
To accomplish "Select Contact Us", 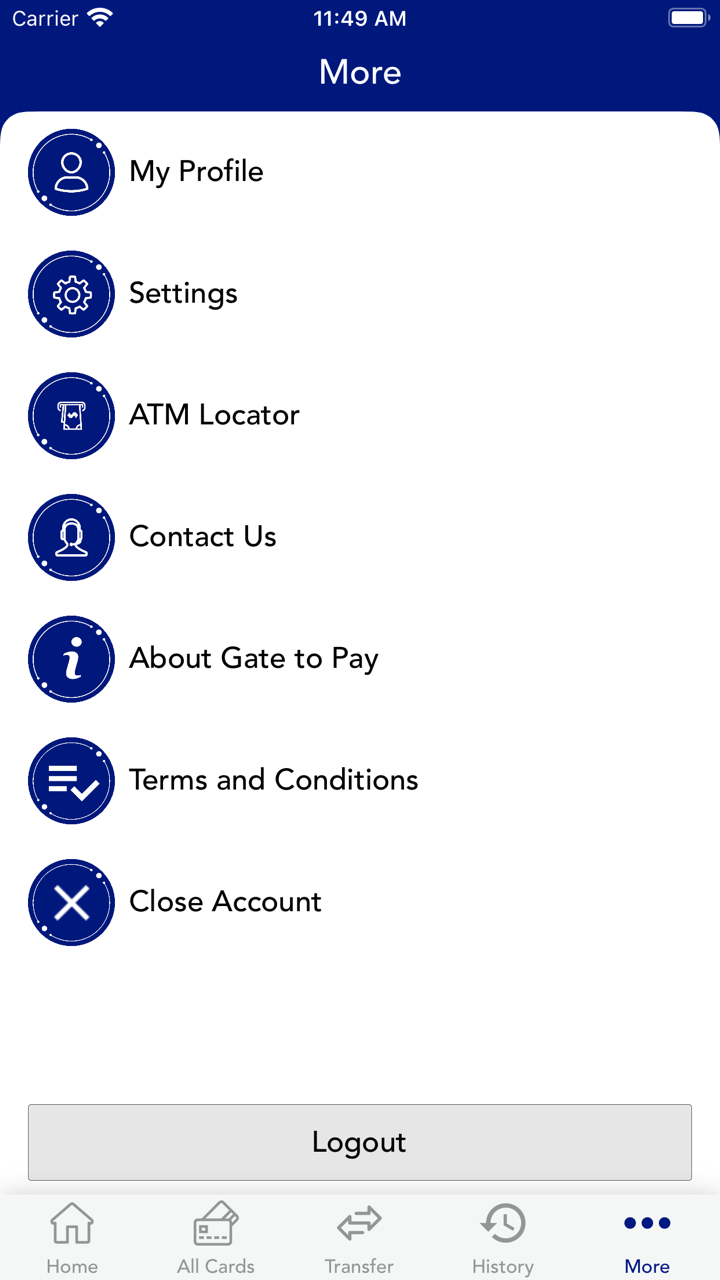I will coord(202,537).
